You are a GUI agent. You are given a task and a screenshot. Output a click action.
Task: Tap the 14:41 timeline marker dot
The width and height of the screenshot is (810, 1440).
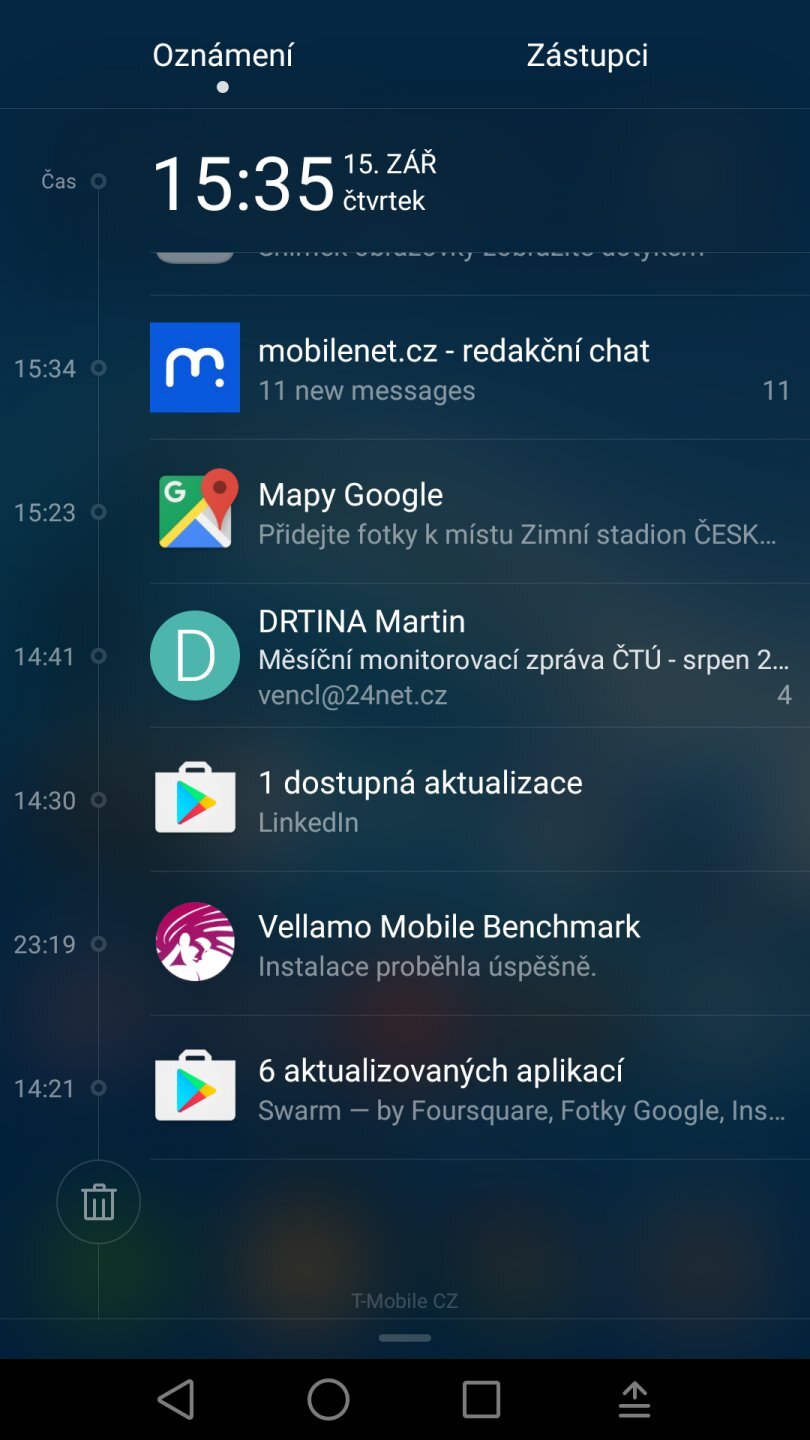coord(98,656)
